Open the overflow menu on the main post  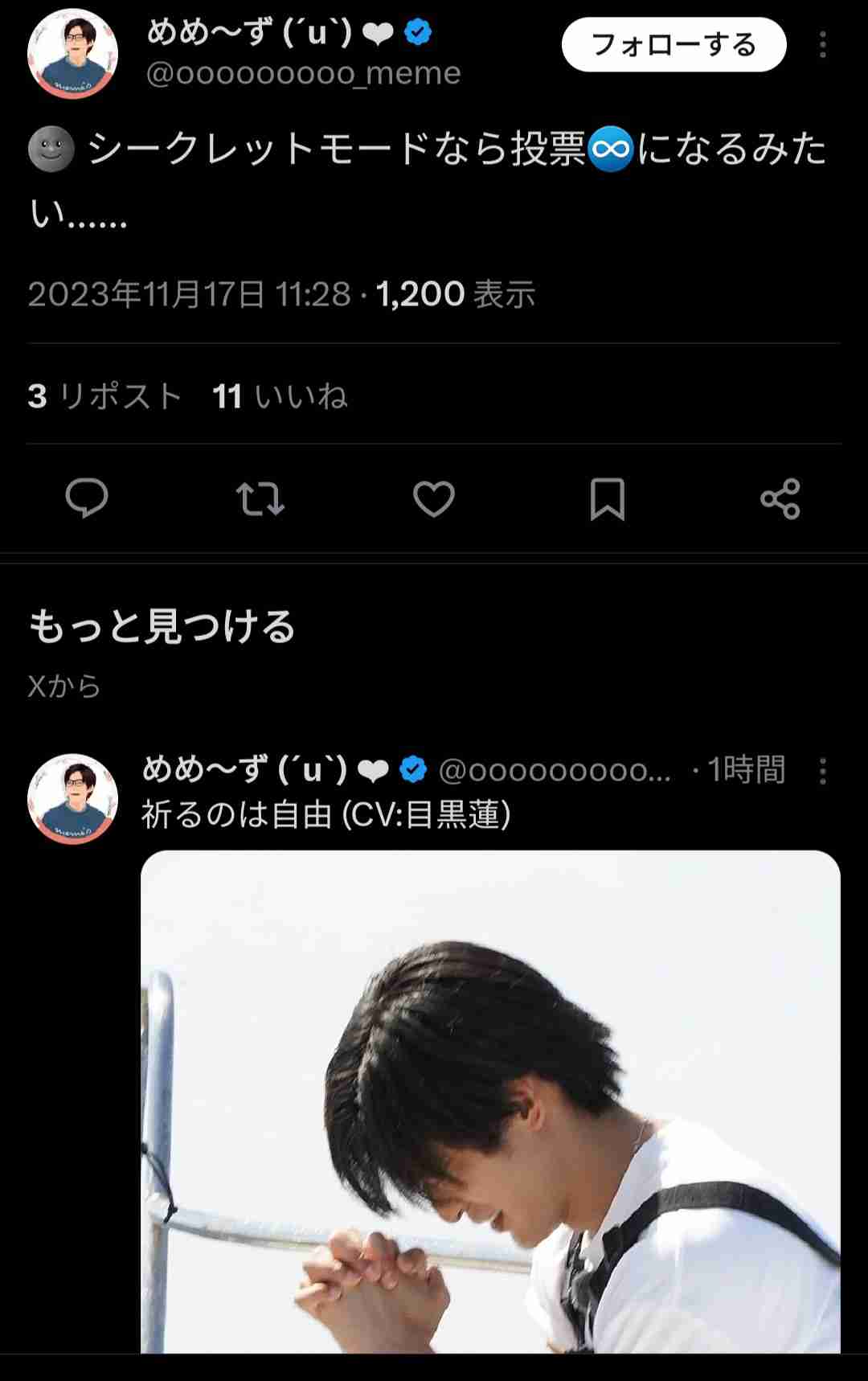tap(822, 45)
